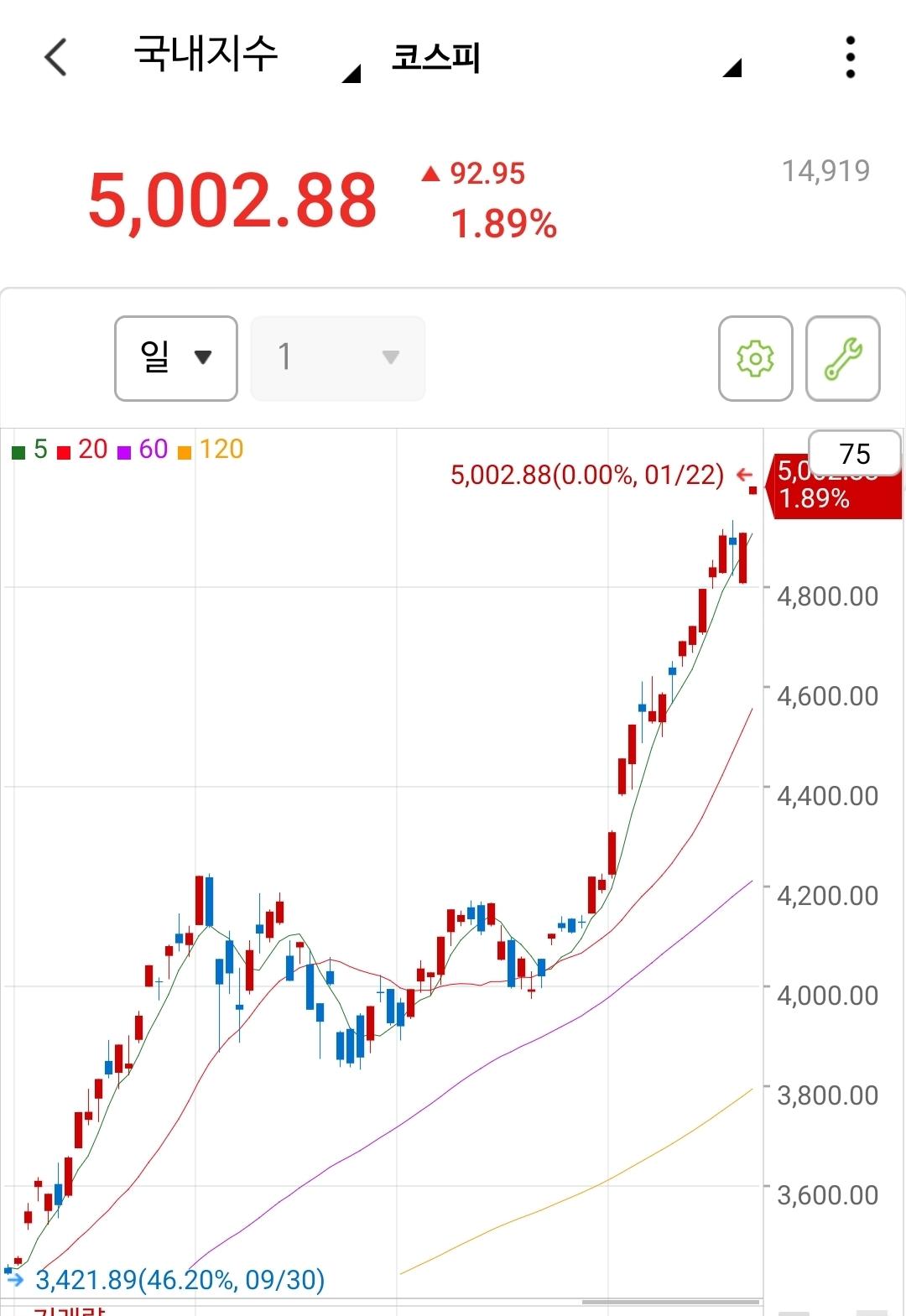Open the 일 timeframe dropdown
The image size is (906, 1316).
coord(174,357)
